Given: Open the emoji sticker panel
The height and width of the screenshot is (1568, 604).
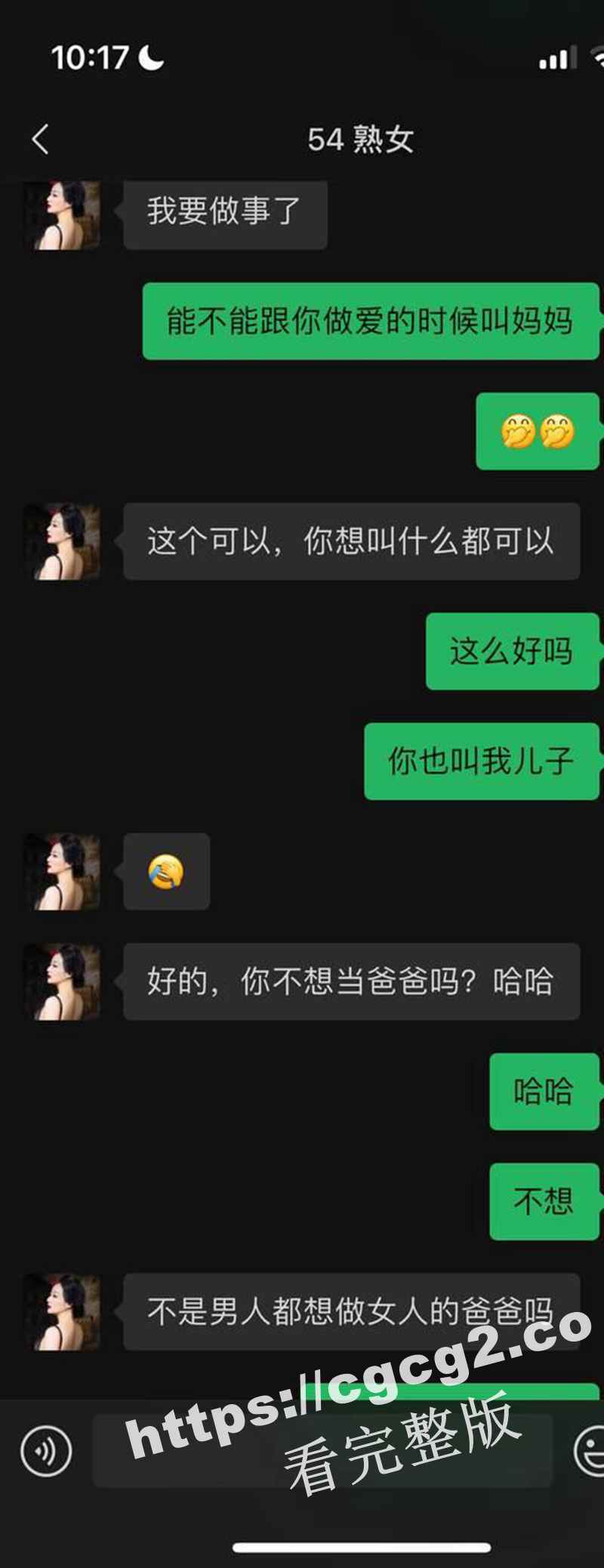Looking at the screenshot, I should point(590,1451).
